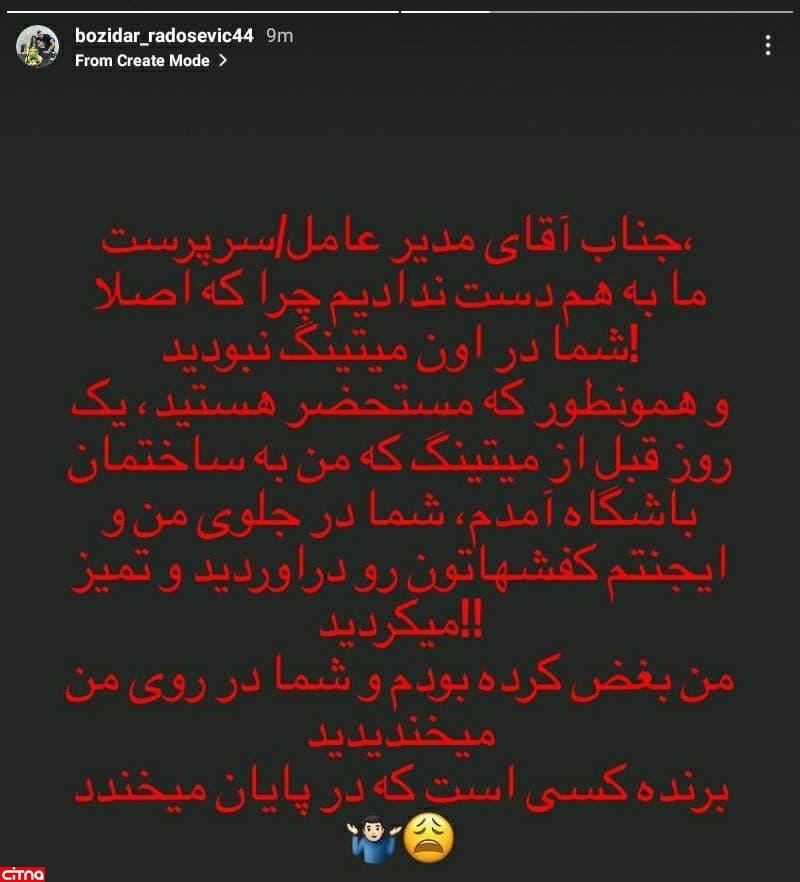Open bozidar_radosevic44's profile picture

pyautogui.click(x=37, y=46)
